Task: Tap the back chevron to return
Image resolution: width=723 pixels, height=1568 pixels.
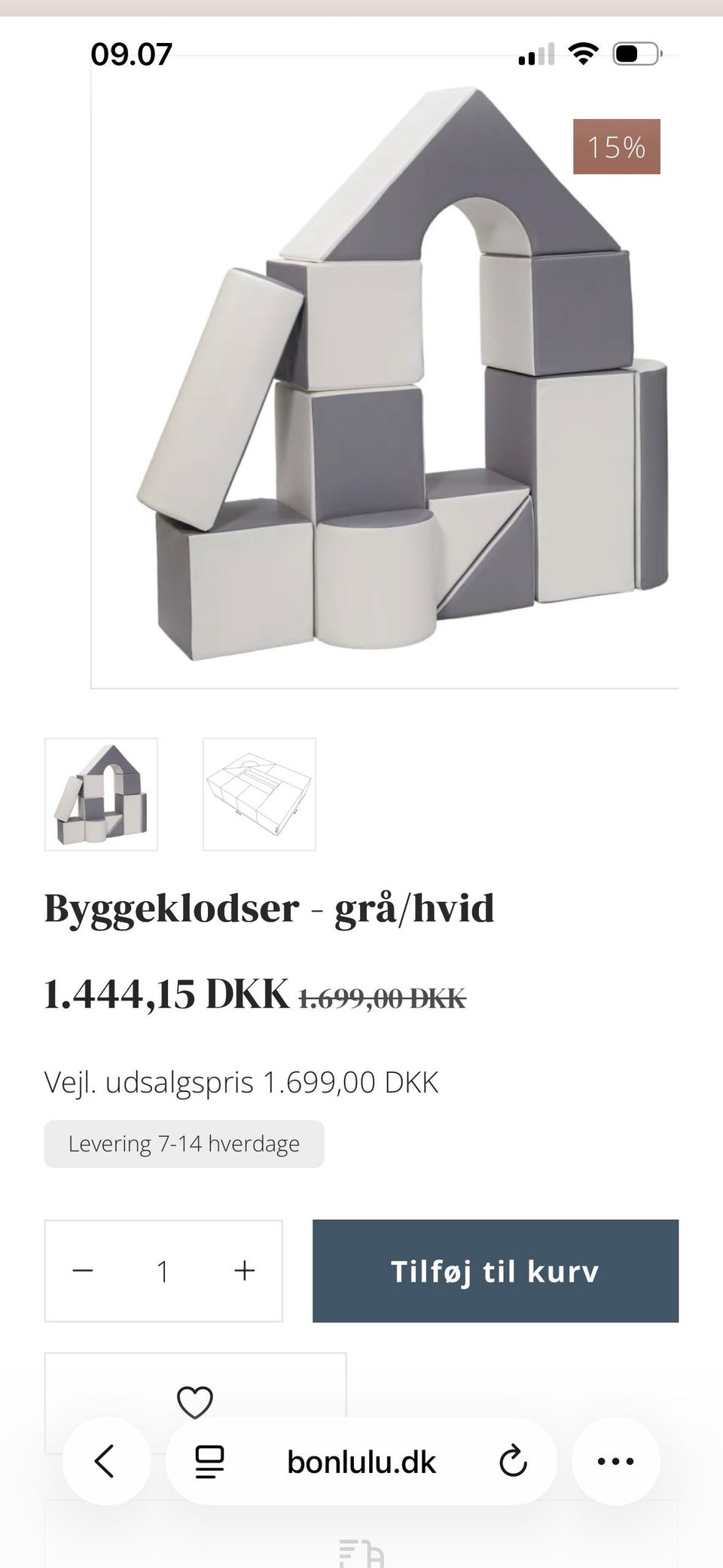Action: click(x=107, y=1460)
